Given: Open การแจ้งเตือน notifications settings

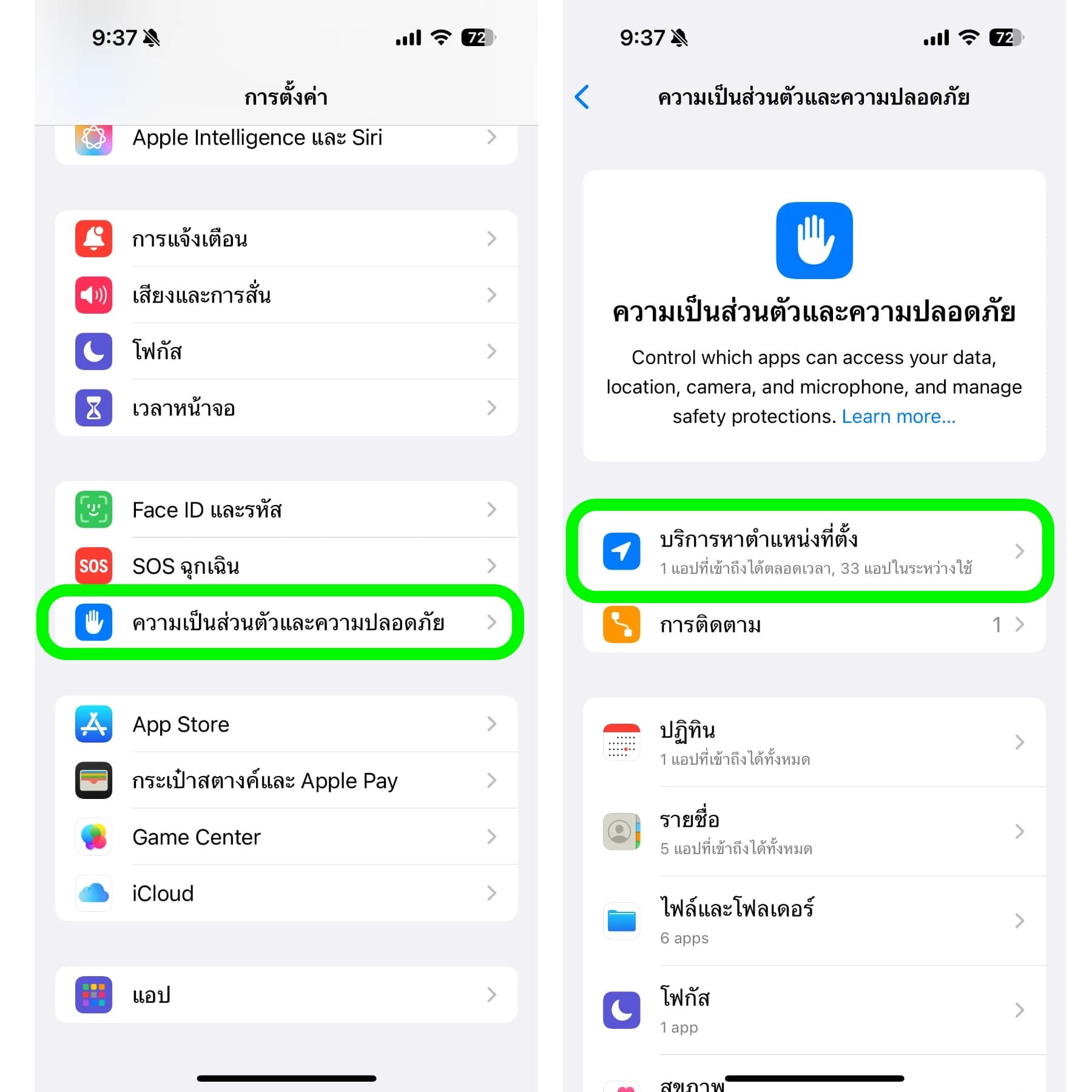Looking at the screenshot, I should click(285, 239).
